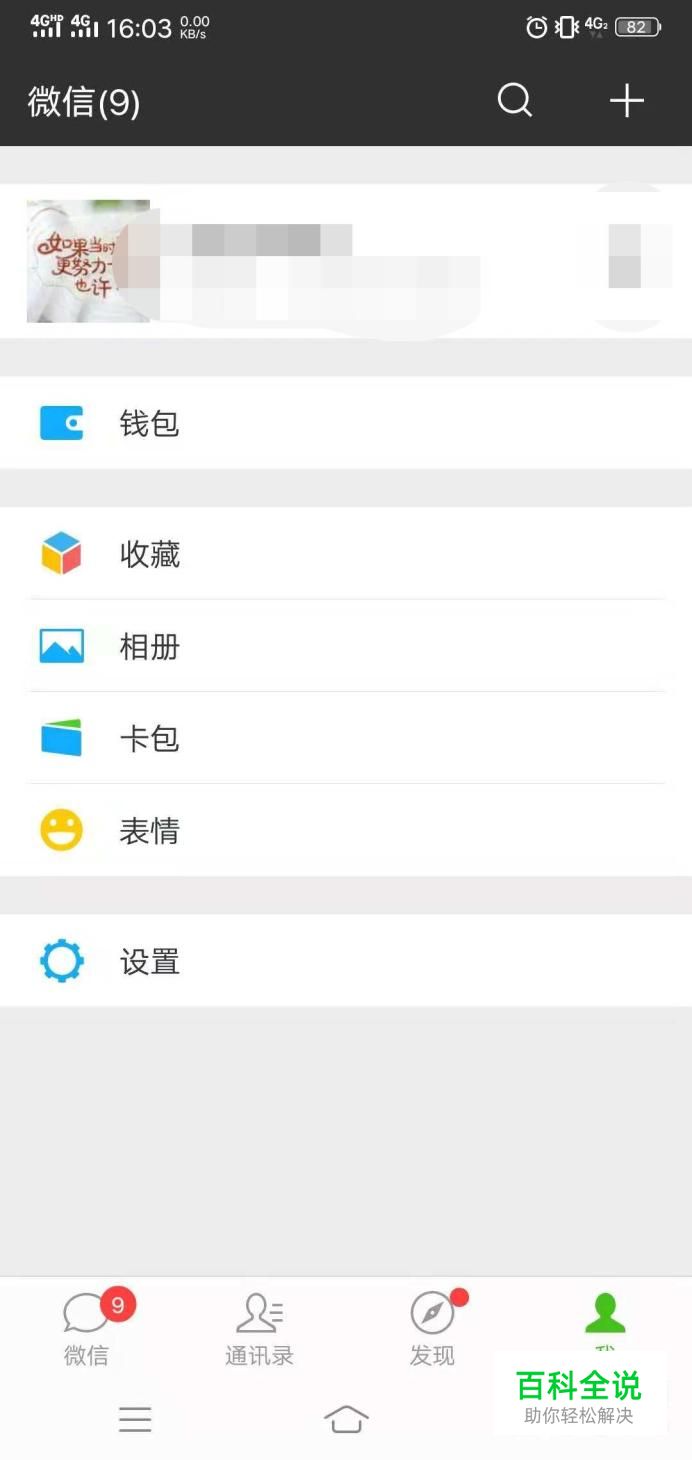Tap the system home button
Screen dimensions: 692x1460
point(346,1419)
